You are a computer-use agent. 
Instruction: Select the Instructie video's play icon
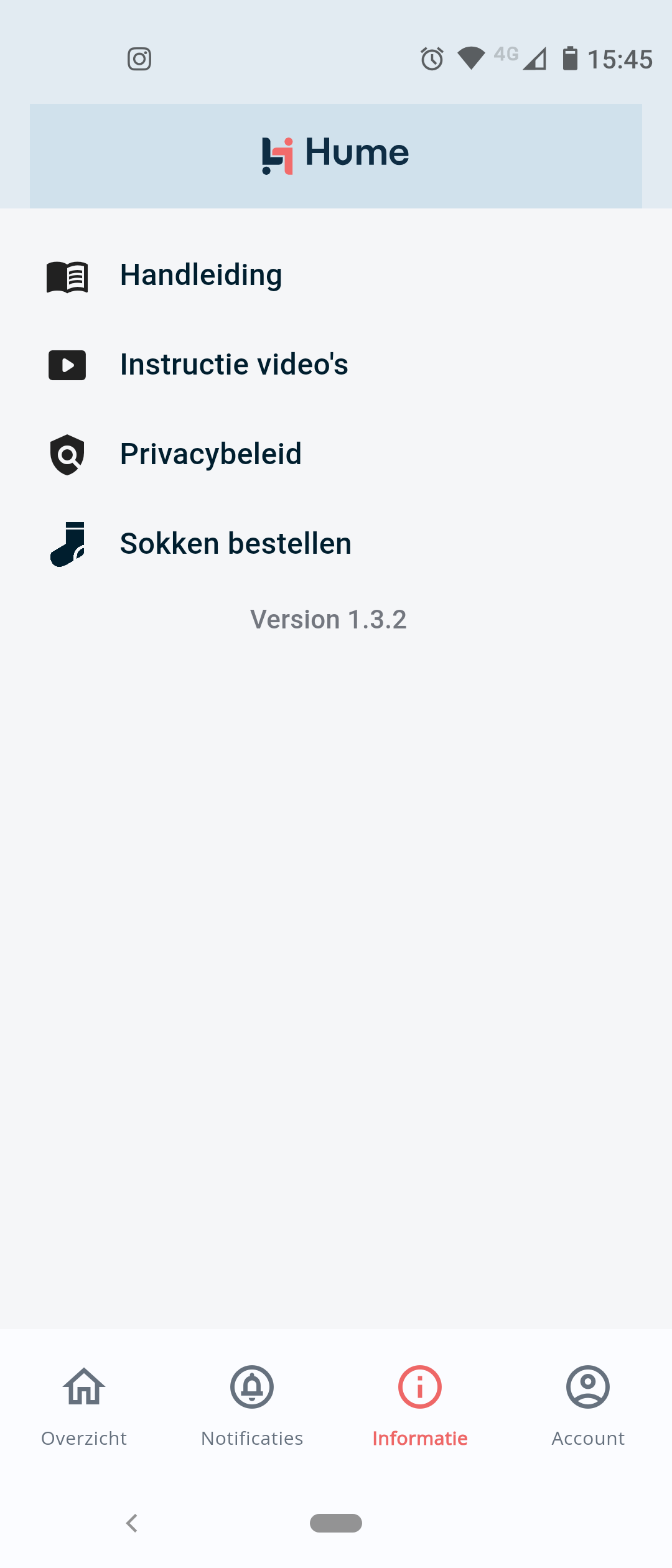[67, 365]
